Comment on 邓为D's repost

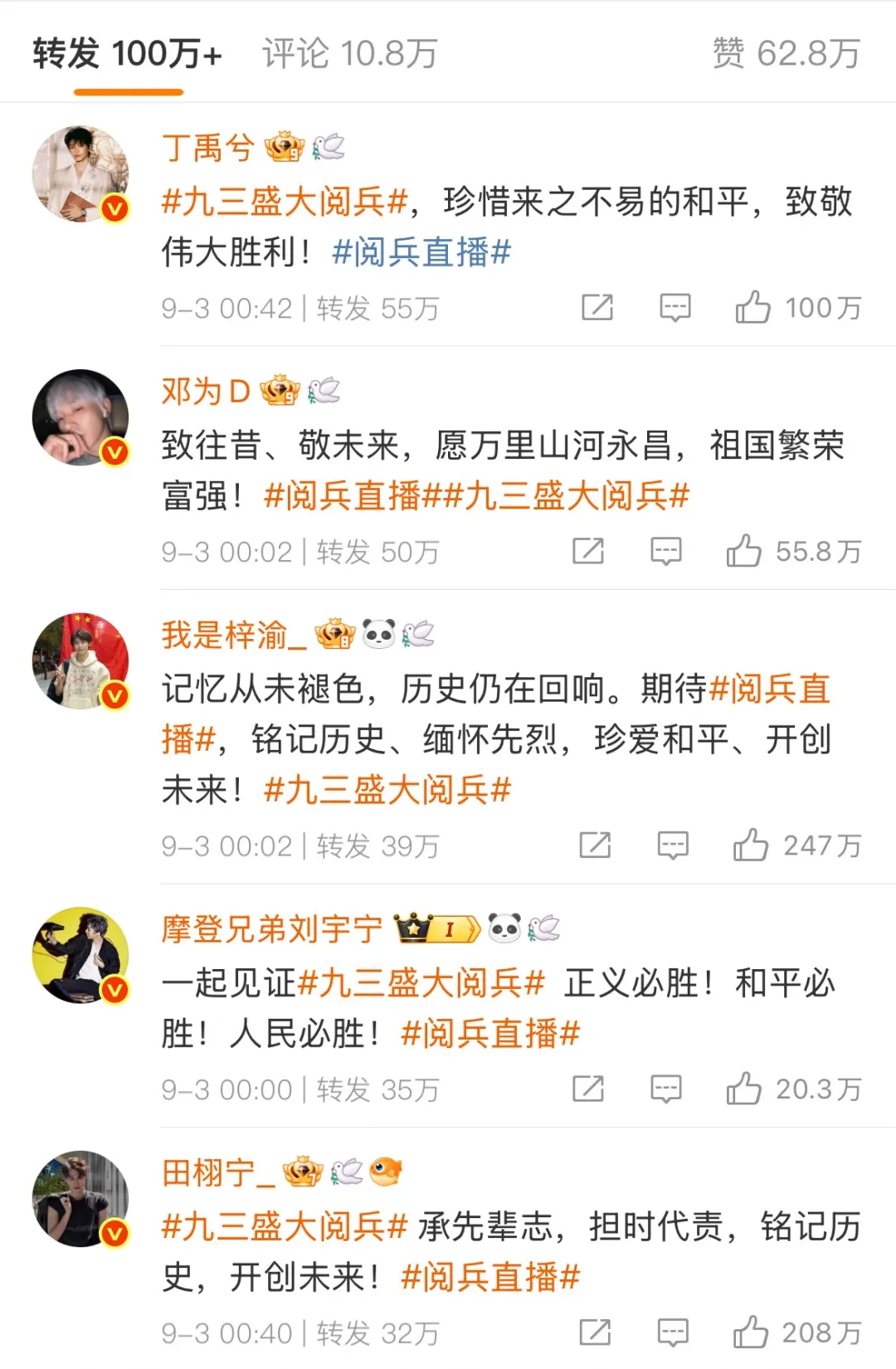(x=665, y=551)
